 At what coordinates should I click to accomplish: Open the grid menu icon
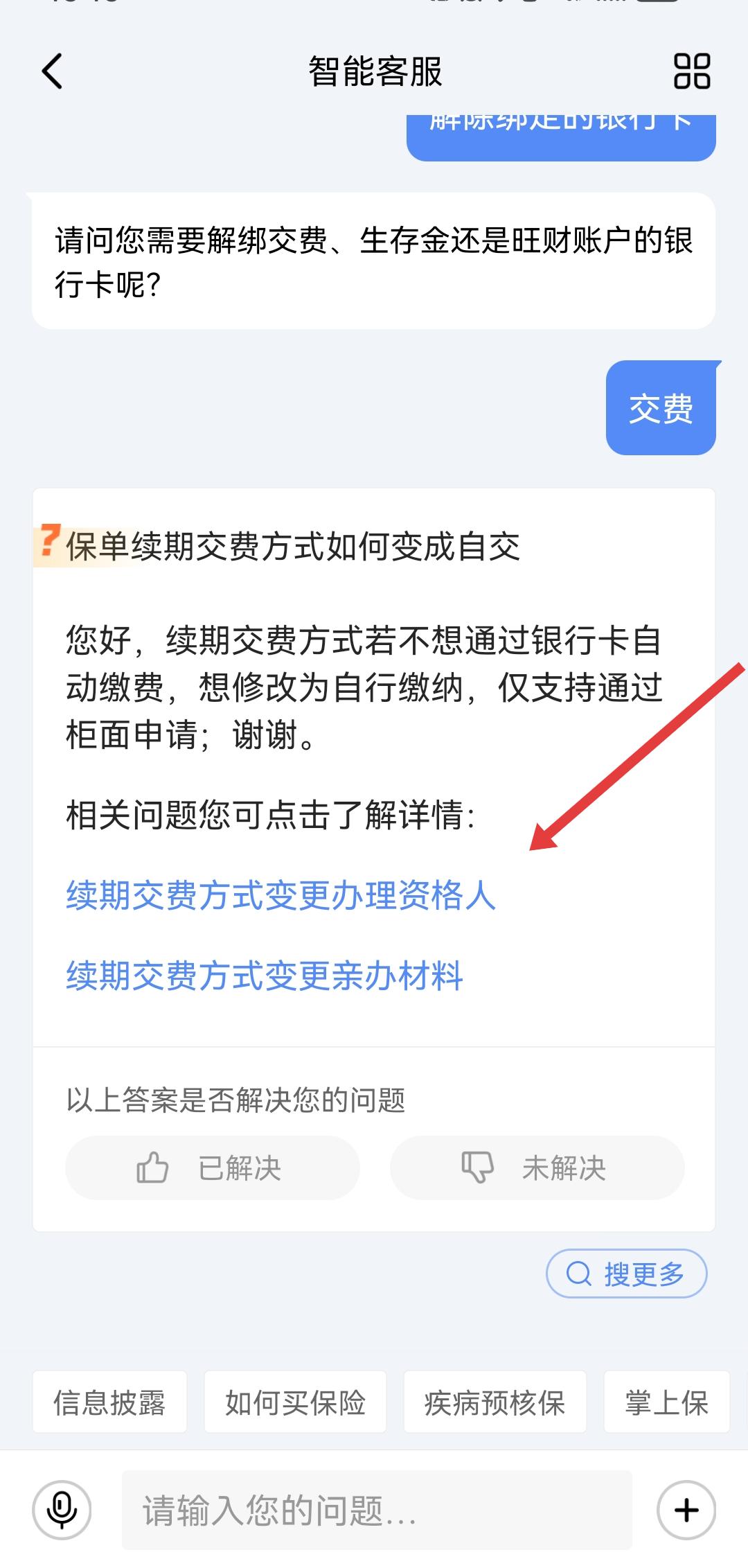pos(691,71)
